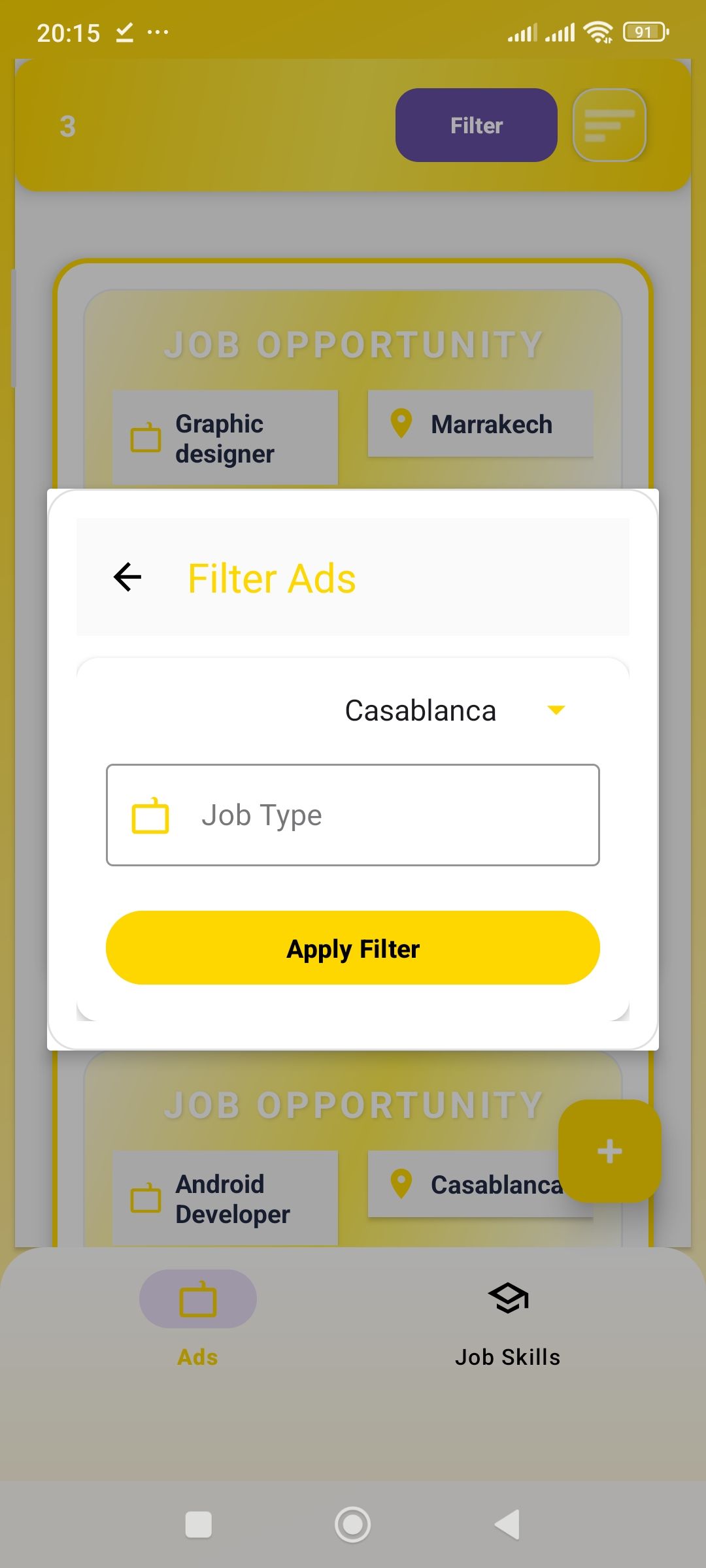This screenshot has width=706, height=1568.
Task: Tap the system back button
Action: tap(507, 1525)
